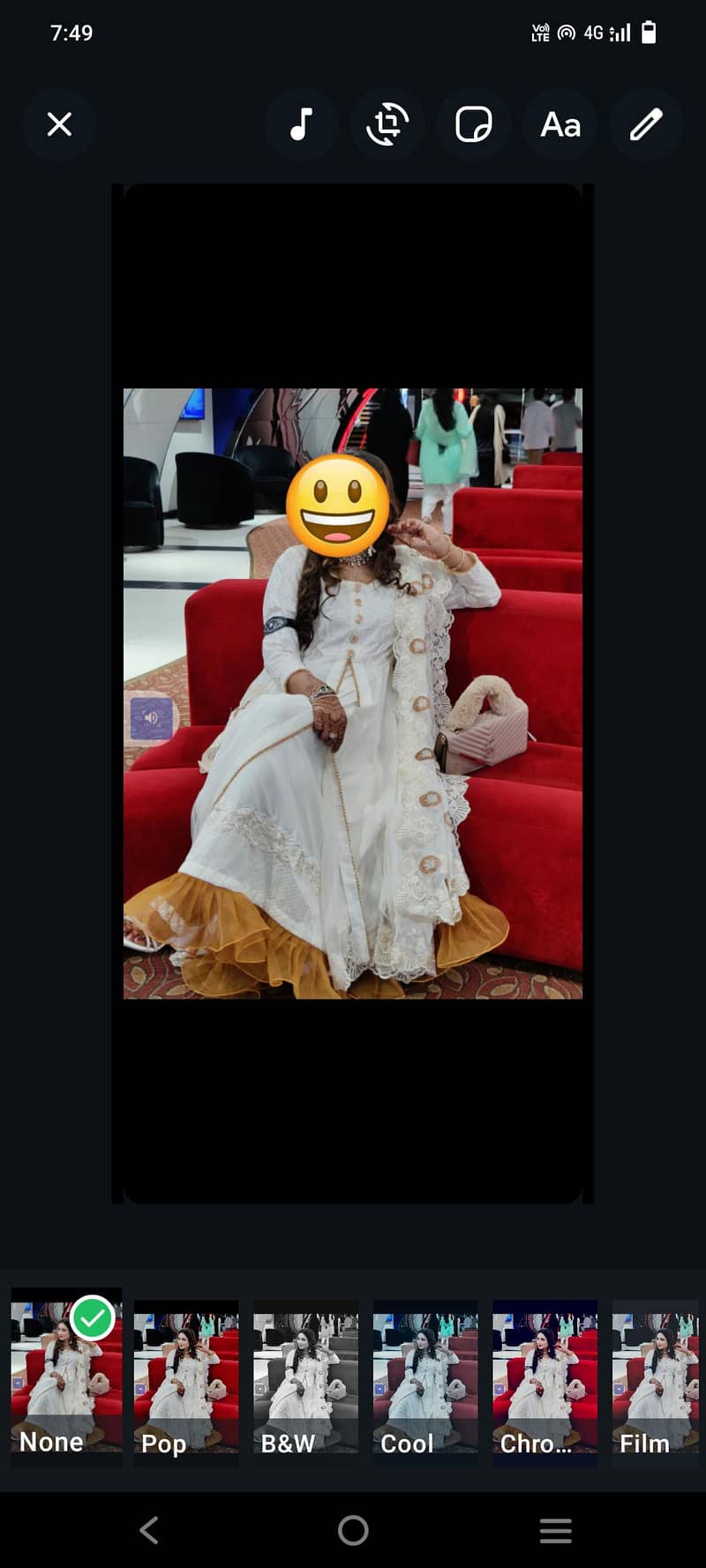Open the sticker picker
The width and height of the screenshot is (706, 1568).
pyautogui.click(x=474, y=124)
